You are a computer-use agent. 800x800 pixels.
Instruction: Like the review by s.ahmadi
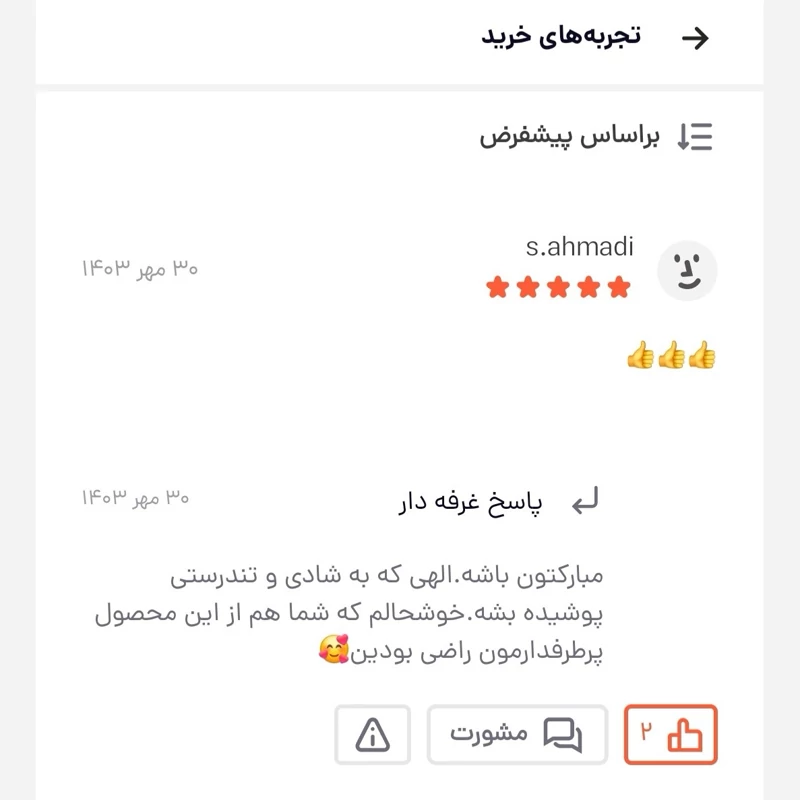click(x=671, y=735)
